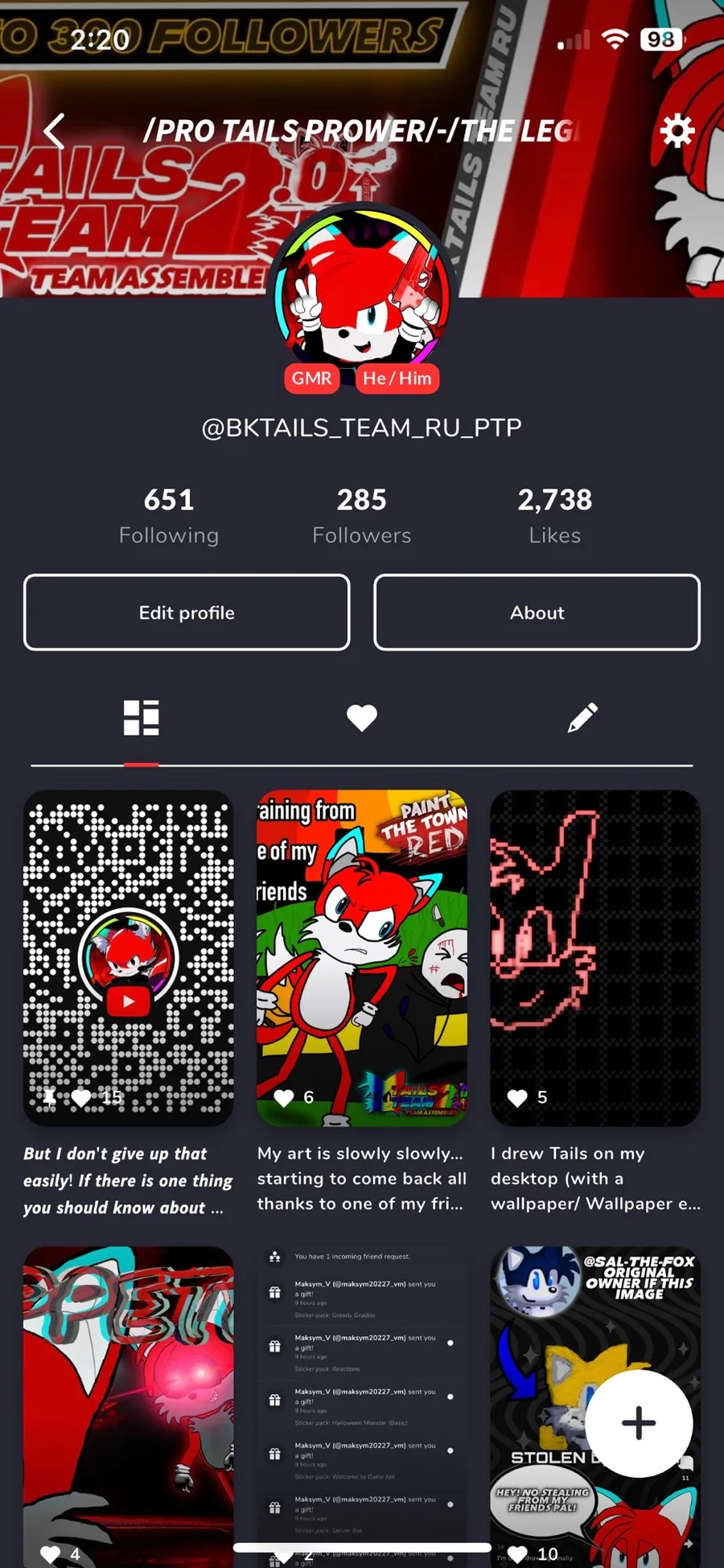Open the 'My art is slowly' post
This screenshot has height=1568, width=724.
point(362,958)
